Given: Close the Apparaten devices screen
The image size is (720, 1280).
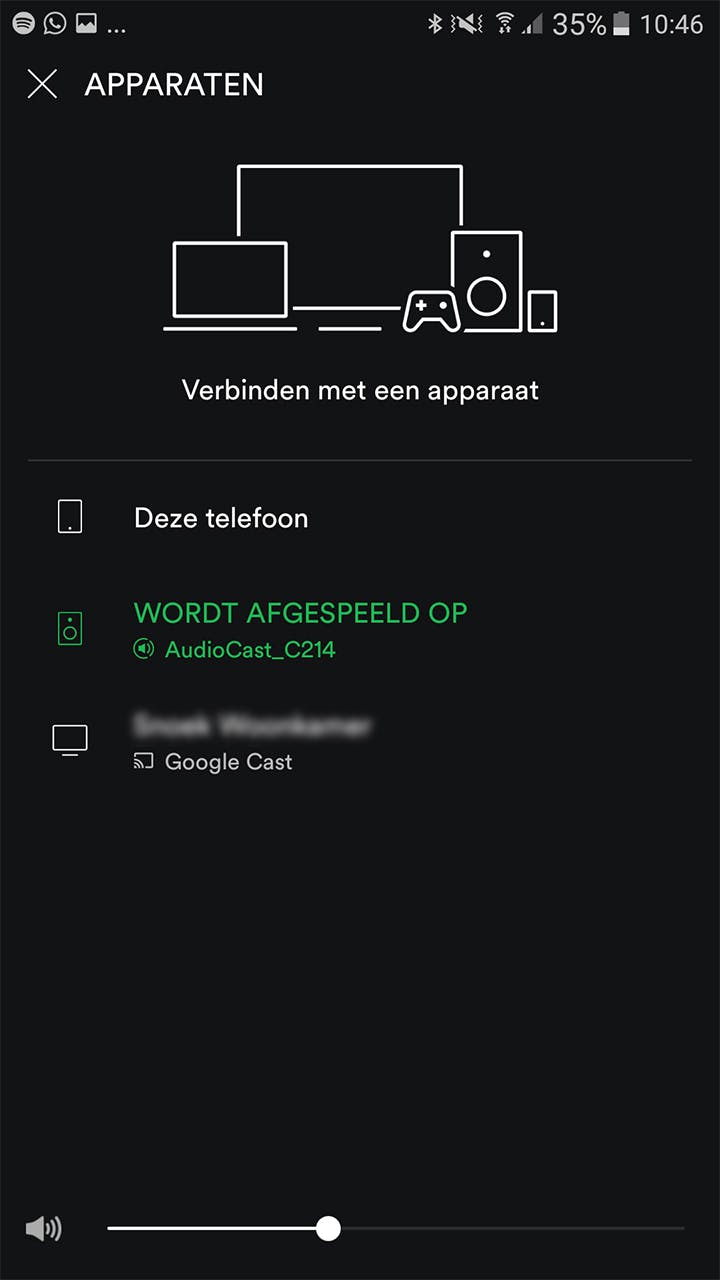Looking at the screenshot, I should coord(42,84).
